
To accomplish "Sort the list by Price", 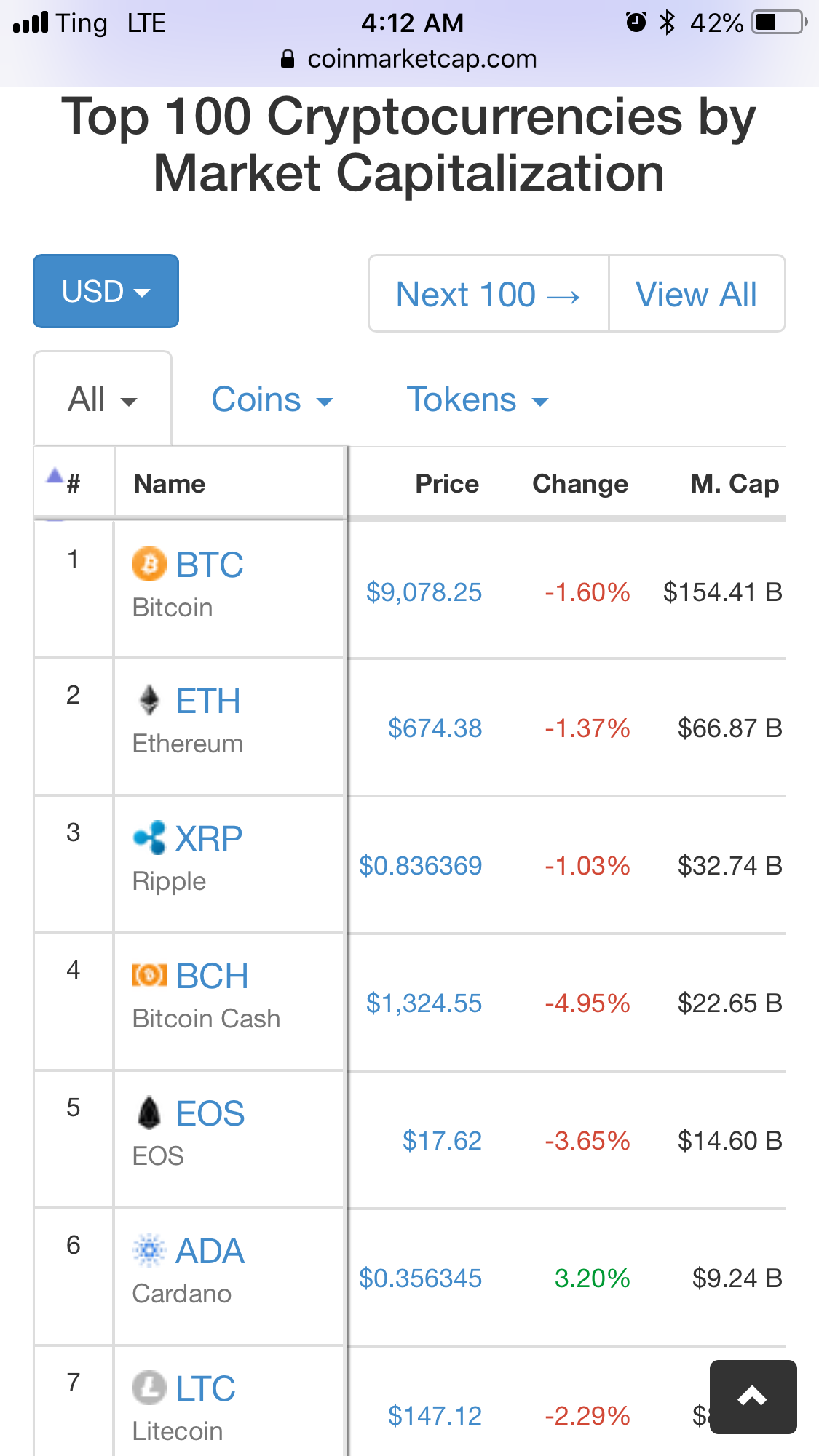I will [447, 484].
